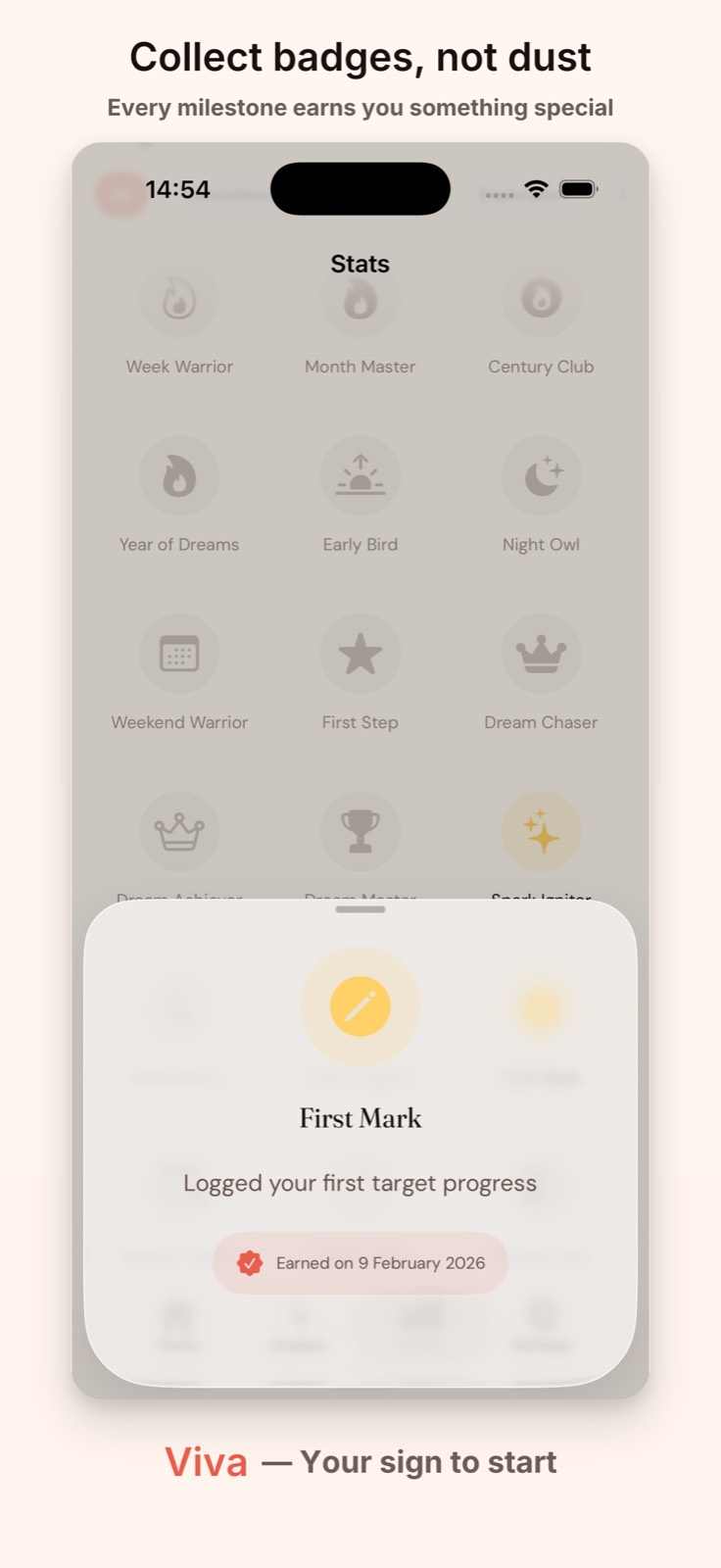Tap the First Mark pencil icon
Image resolution: width=721 pixels, height=1568 pixels.
360,1006
